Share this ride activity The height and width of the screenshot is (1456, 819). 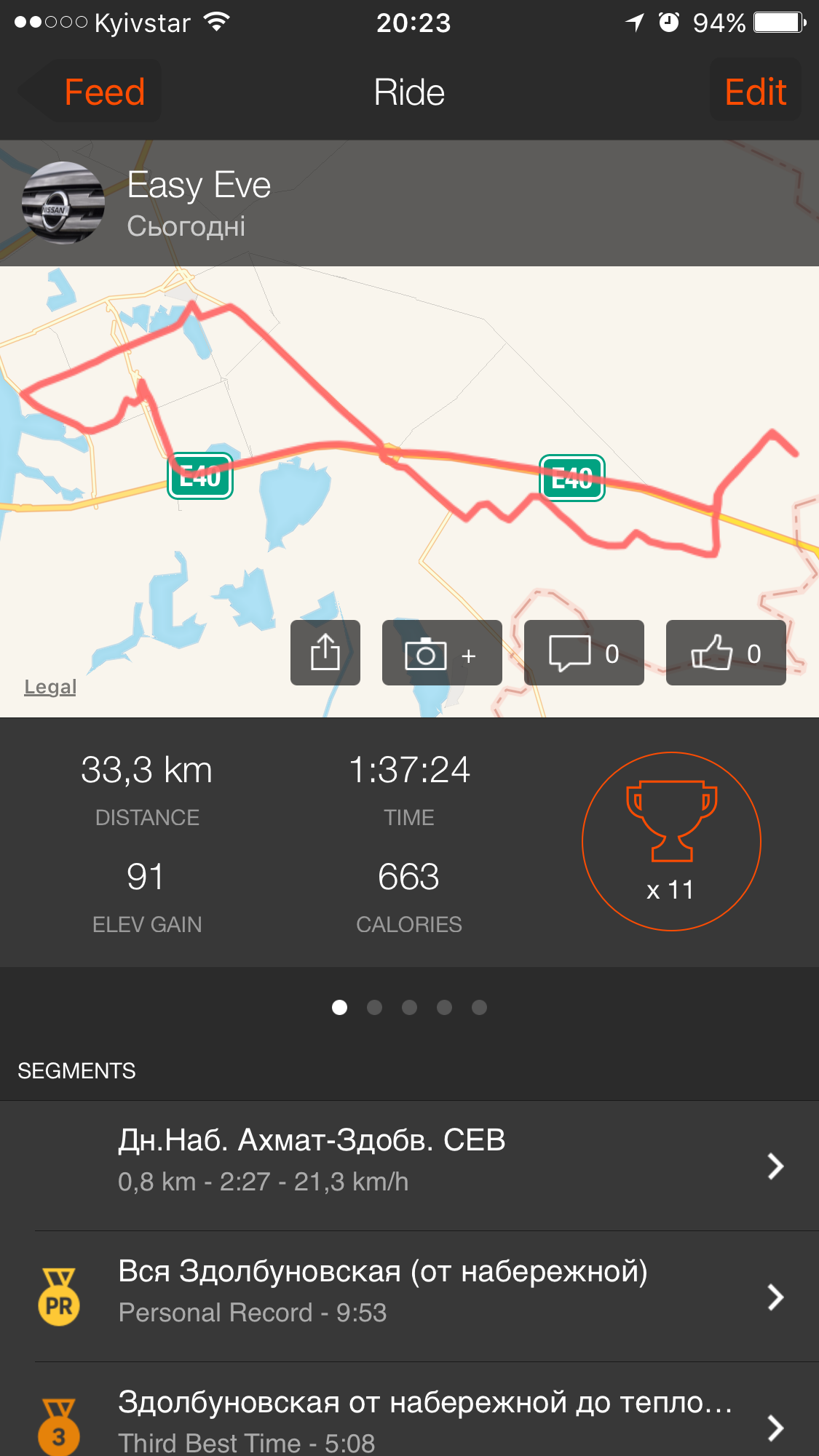click(x=325, y=653)
